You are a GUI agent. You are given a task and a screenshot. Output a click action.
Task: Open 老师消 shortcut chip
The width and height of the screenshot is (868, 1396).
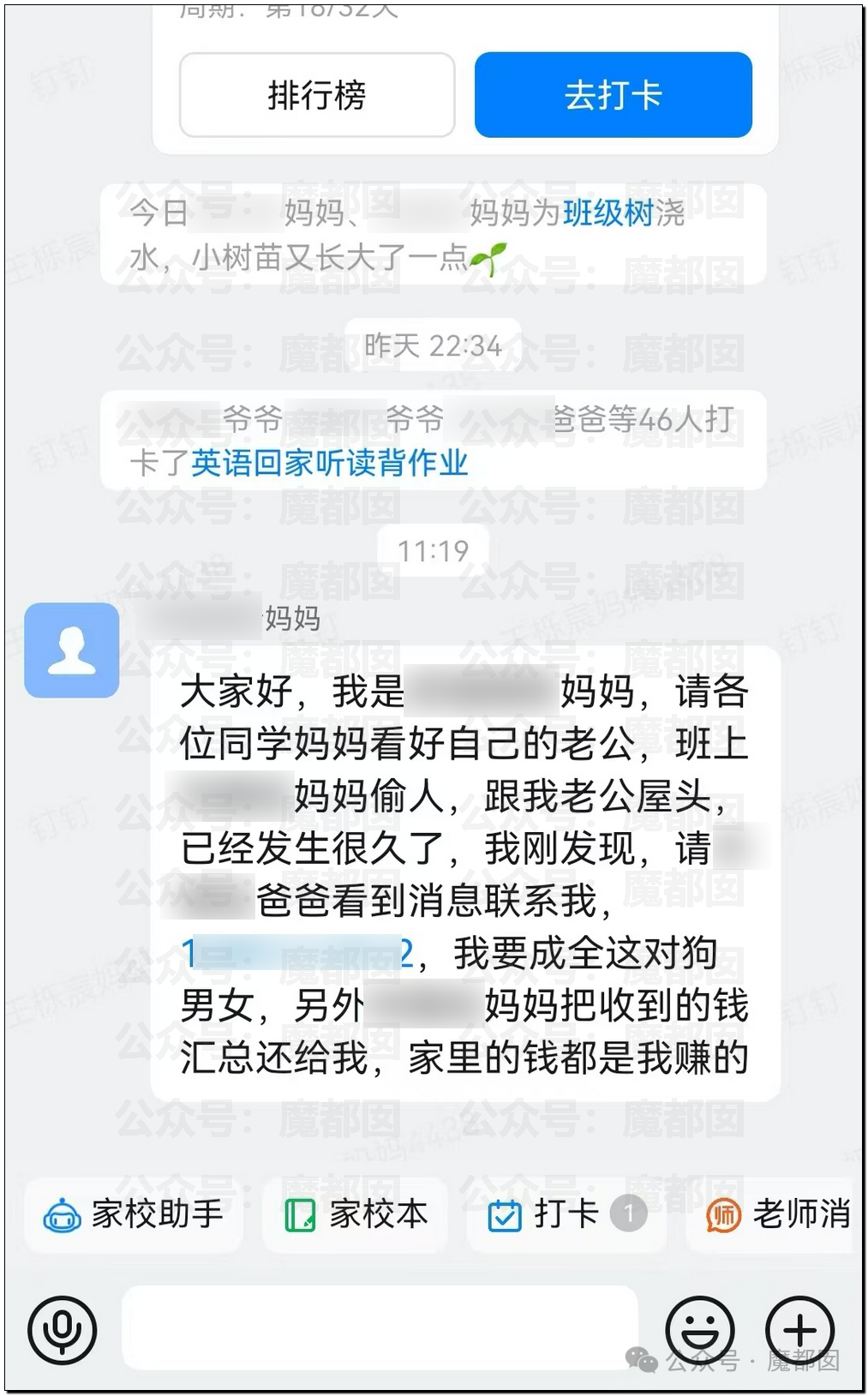777,1214
